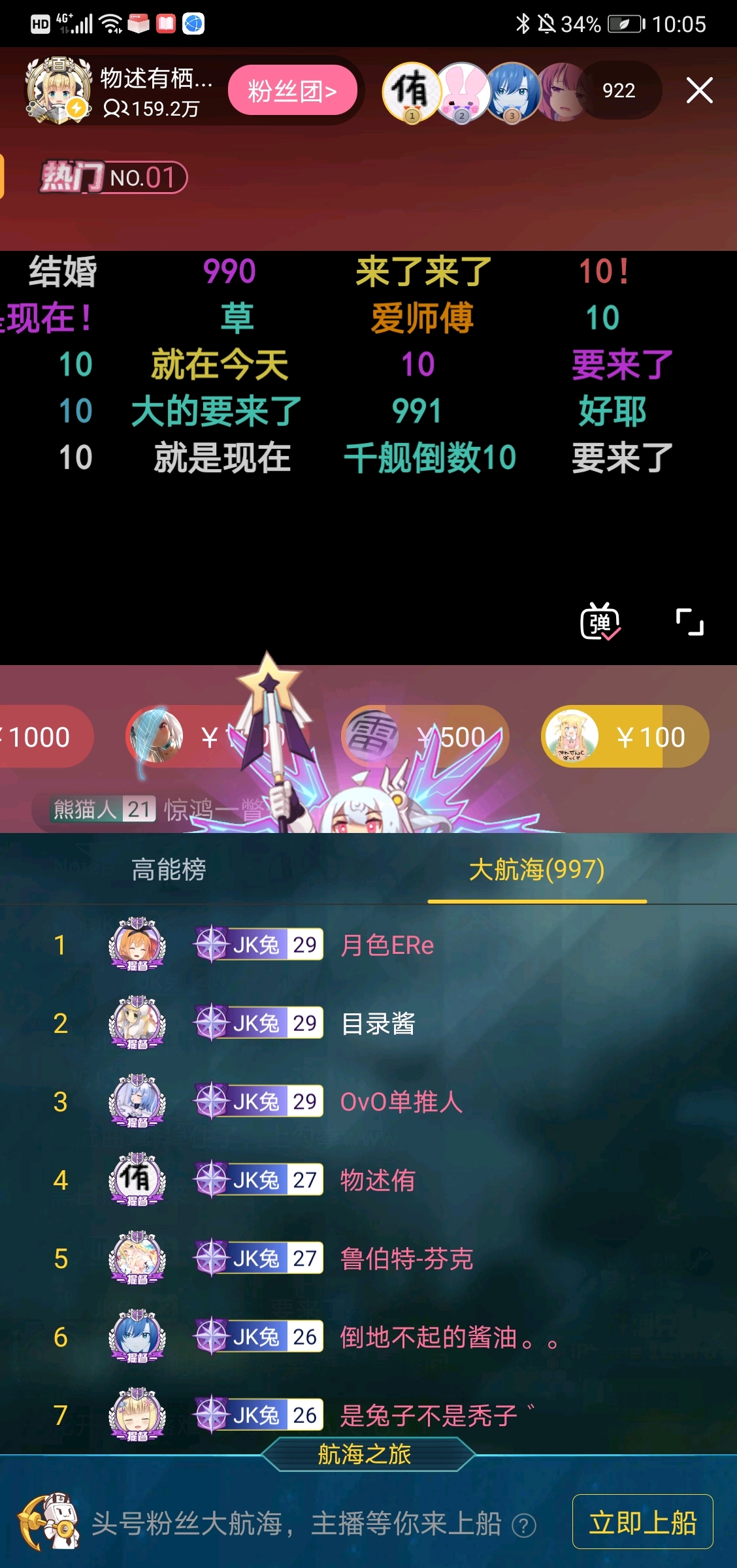Open the ¥500 super chat chip
The width and height of the screenshot is (737, 1568).
point(425,737)
